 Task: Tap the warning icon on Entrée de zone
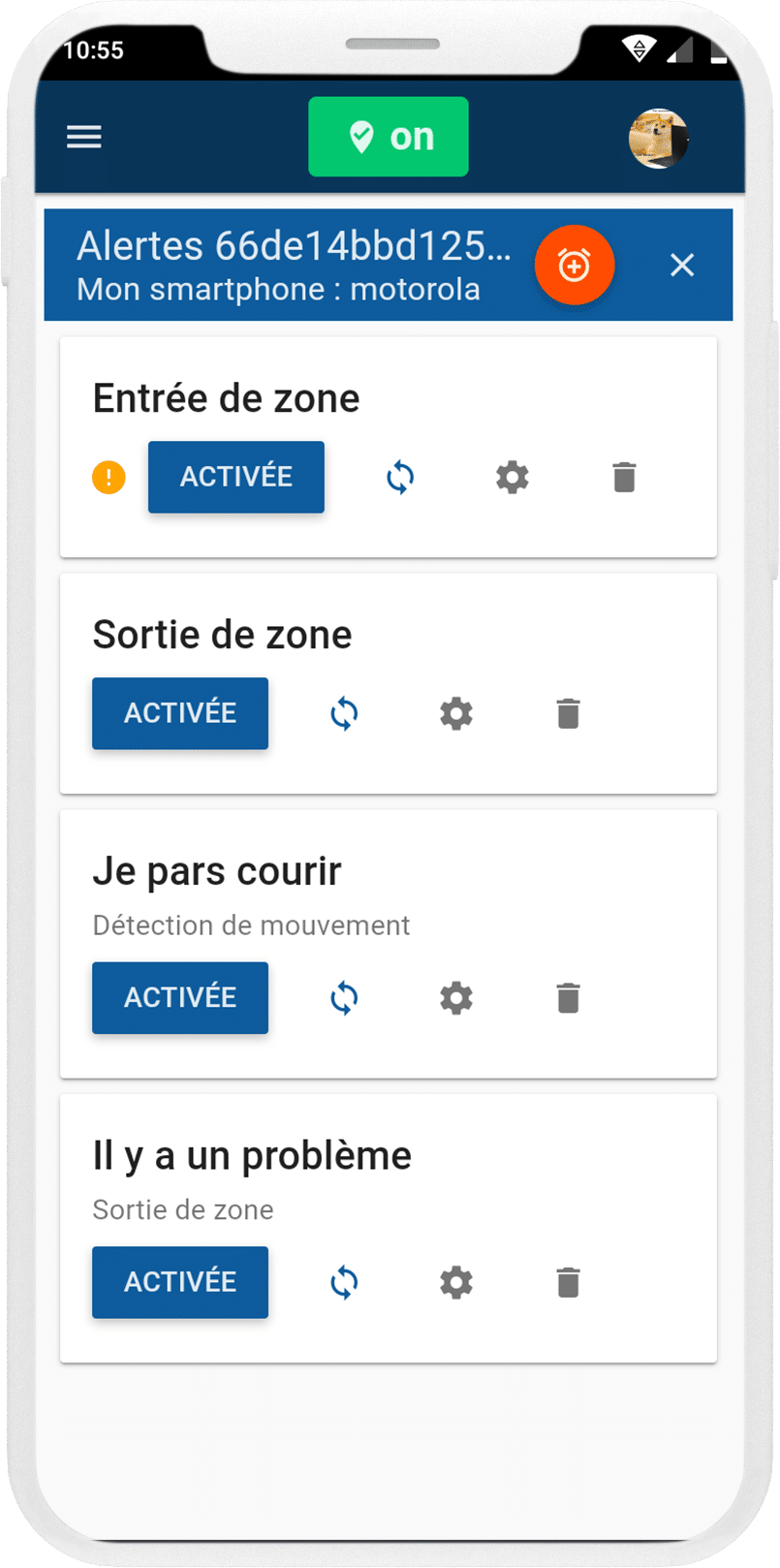click(x=109, y=477)
